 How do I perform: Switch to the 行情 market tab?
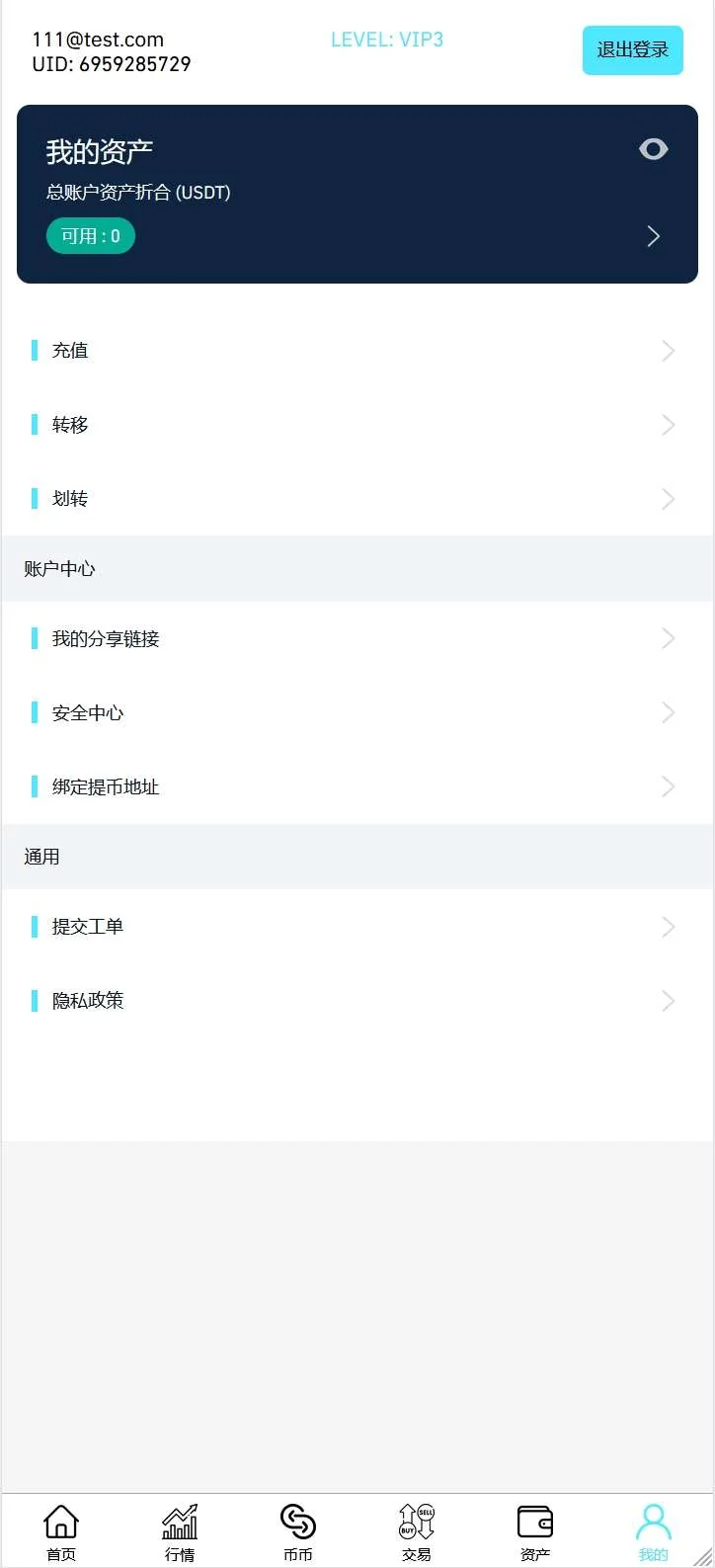click(180, 1531)
